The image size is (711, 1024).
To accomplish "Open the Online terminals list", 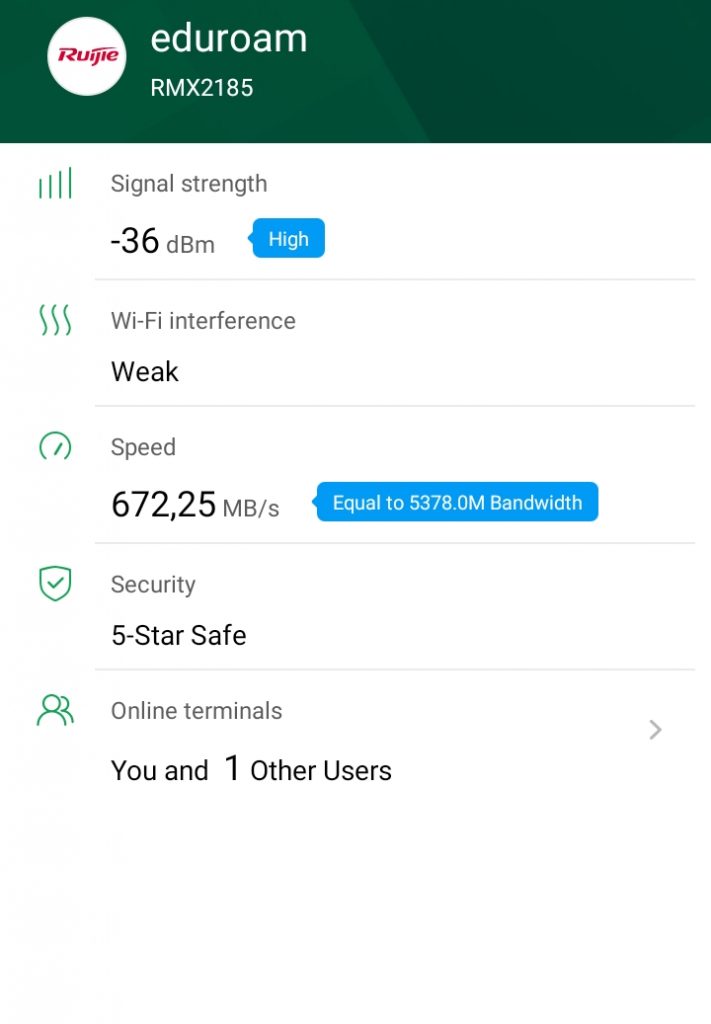I will coord(655,730).
